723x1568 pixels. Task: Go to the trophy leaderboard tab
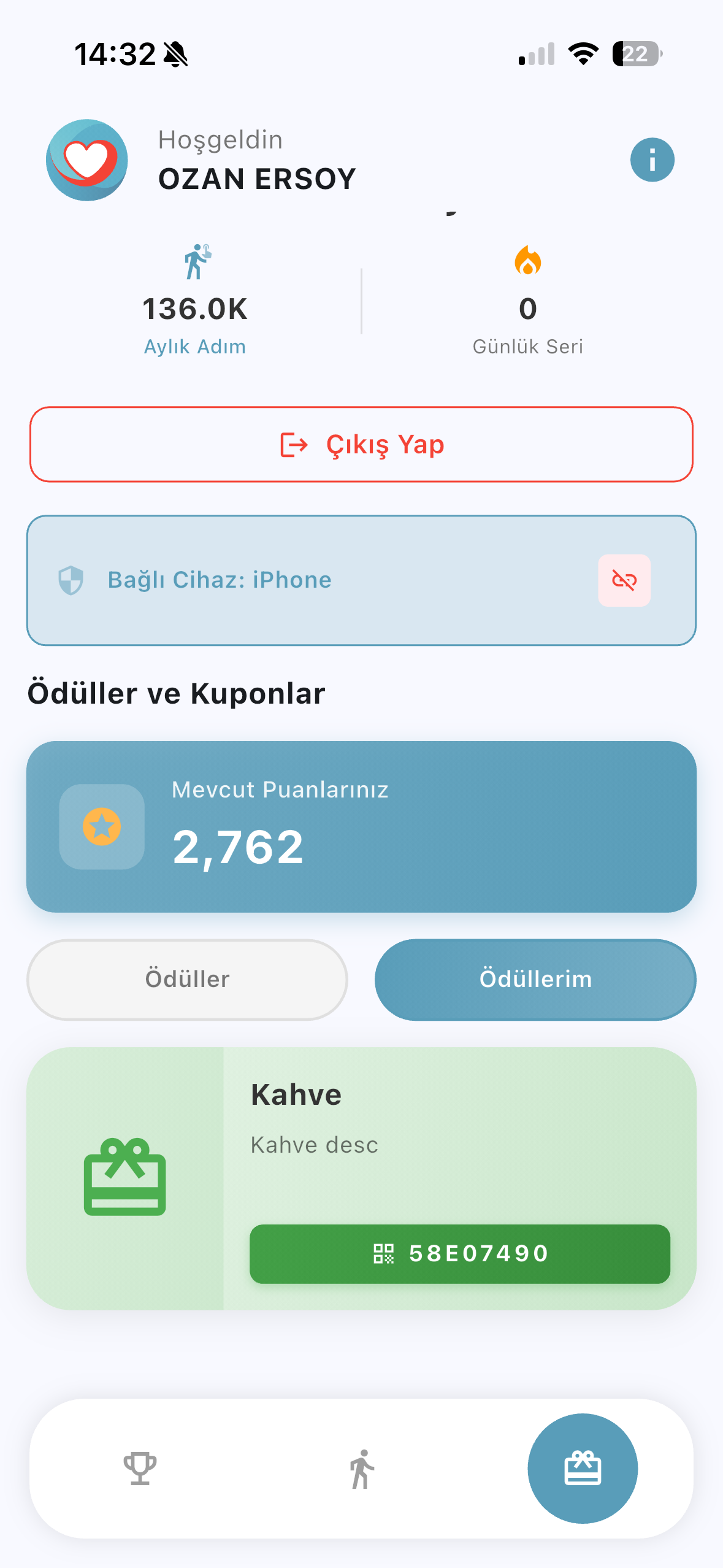point(140,1469)
